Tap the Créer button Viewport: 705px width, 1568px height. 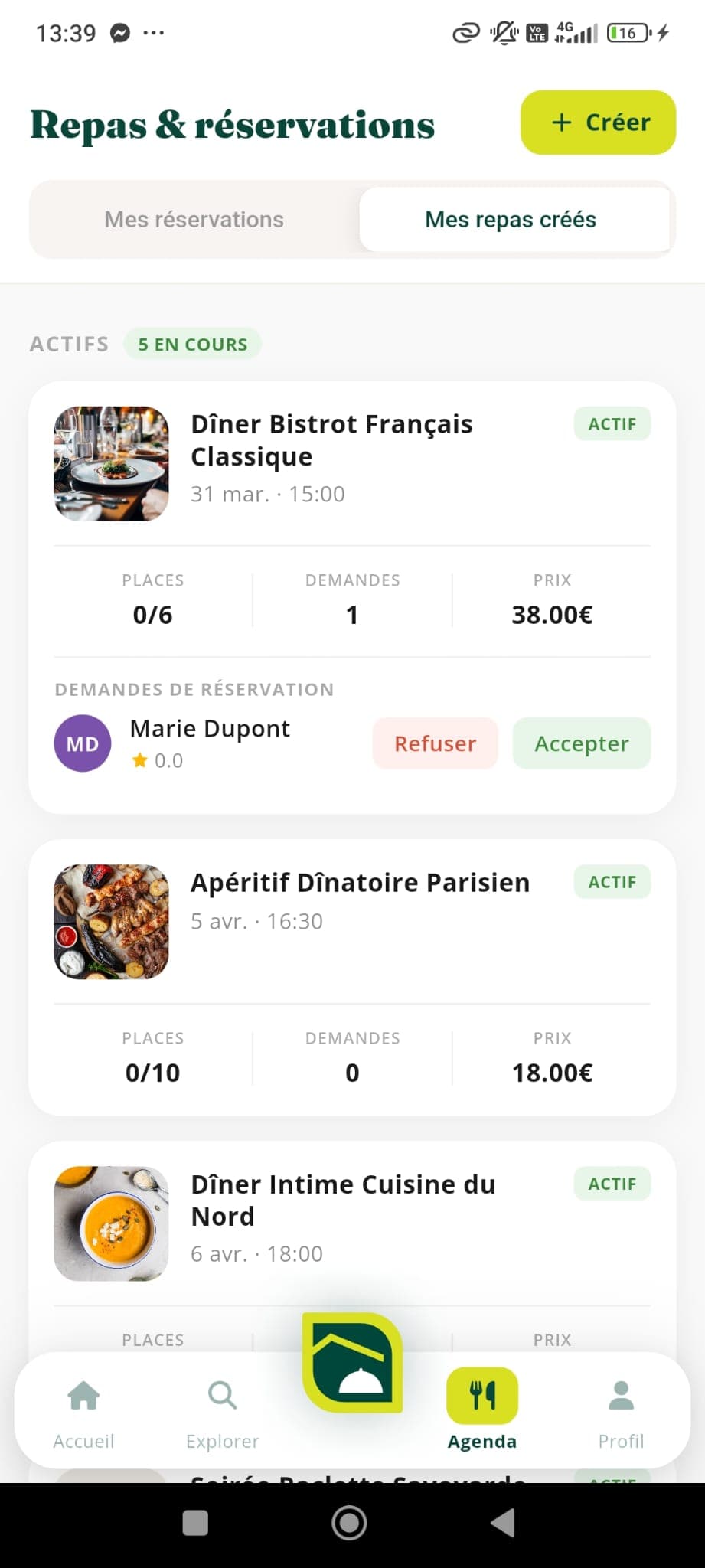pos(598,122)
